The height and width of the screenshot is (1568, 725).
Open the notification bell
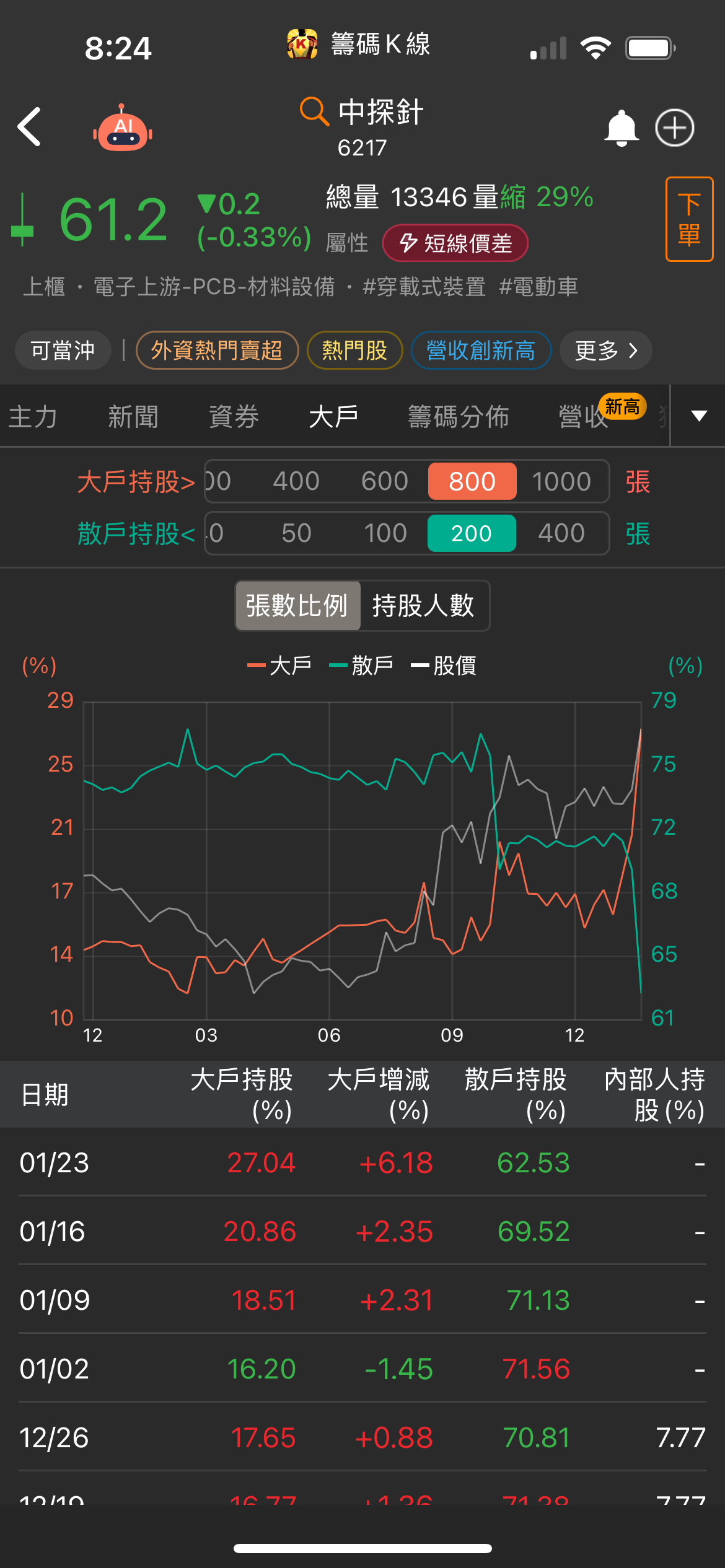622,127
